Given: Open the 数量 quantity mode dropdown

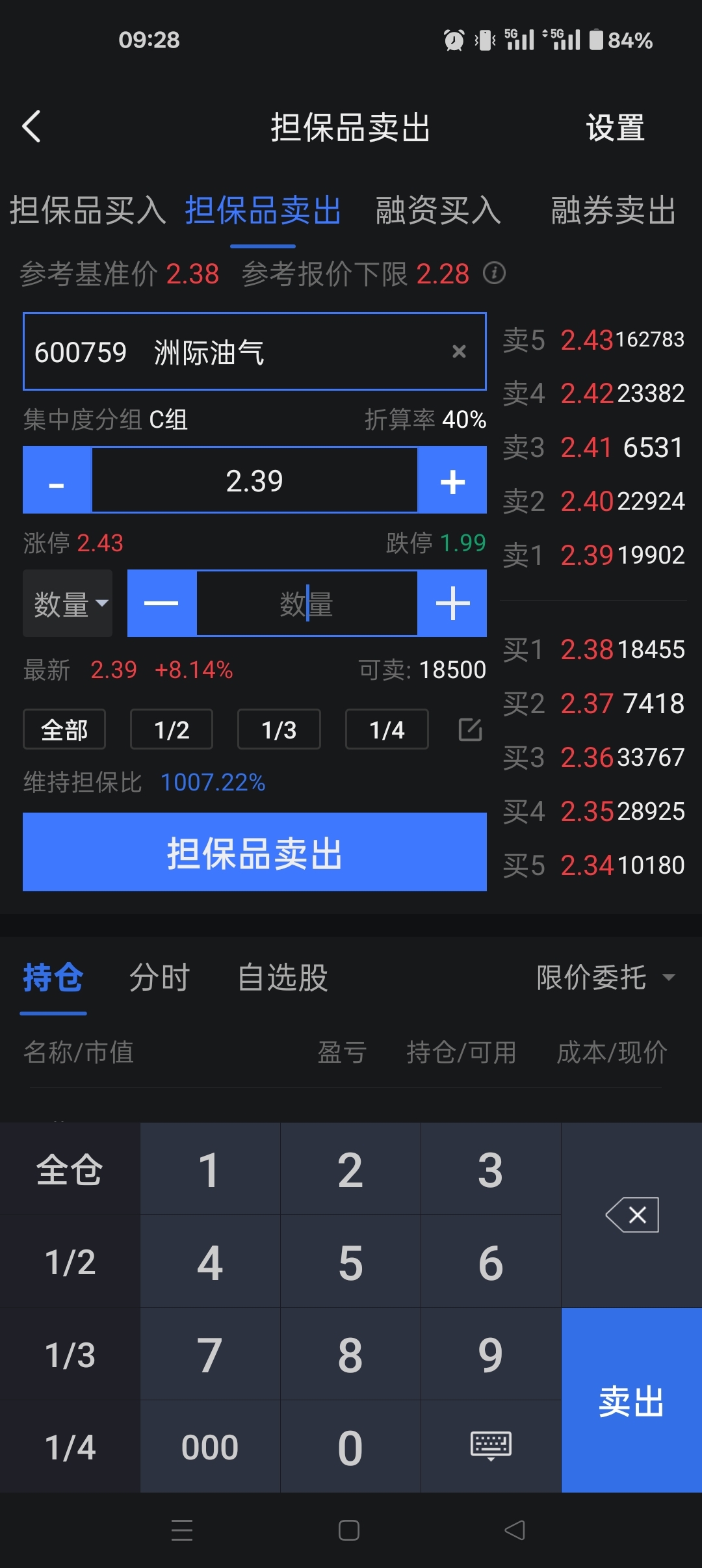Looking at the screenshot, I should point(67,603).
